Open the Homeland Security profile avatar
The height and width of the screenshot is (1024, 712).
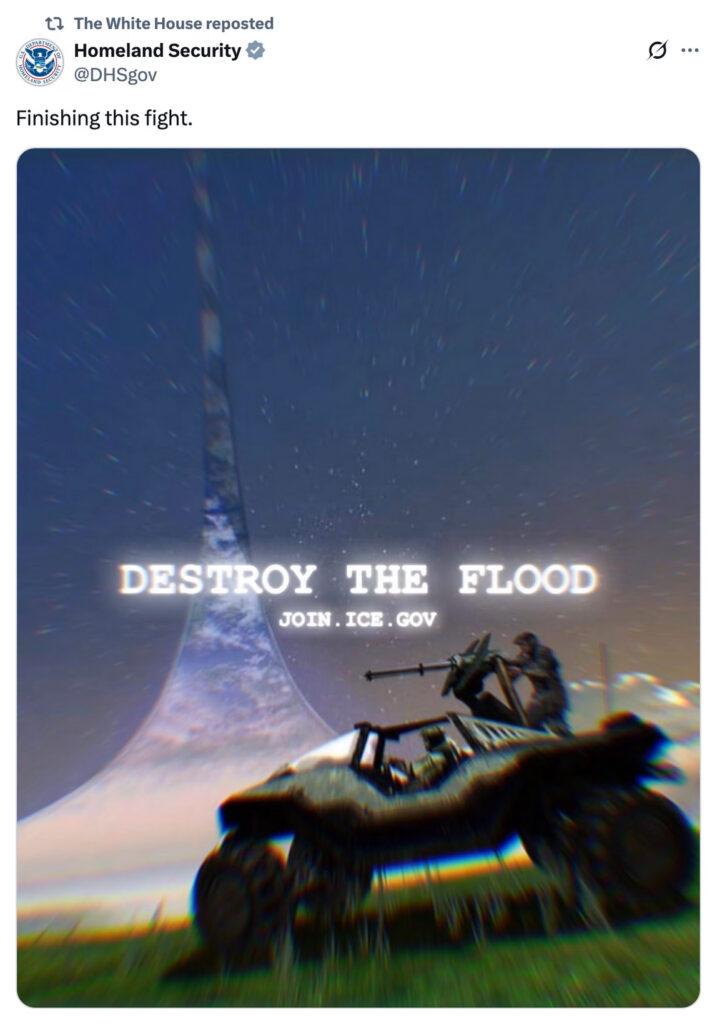click(39, 62)
